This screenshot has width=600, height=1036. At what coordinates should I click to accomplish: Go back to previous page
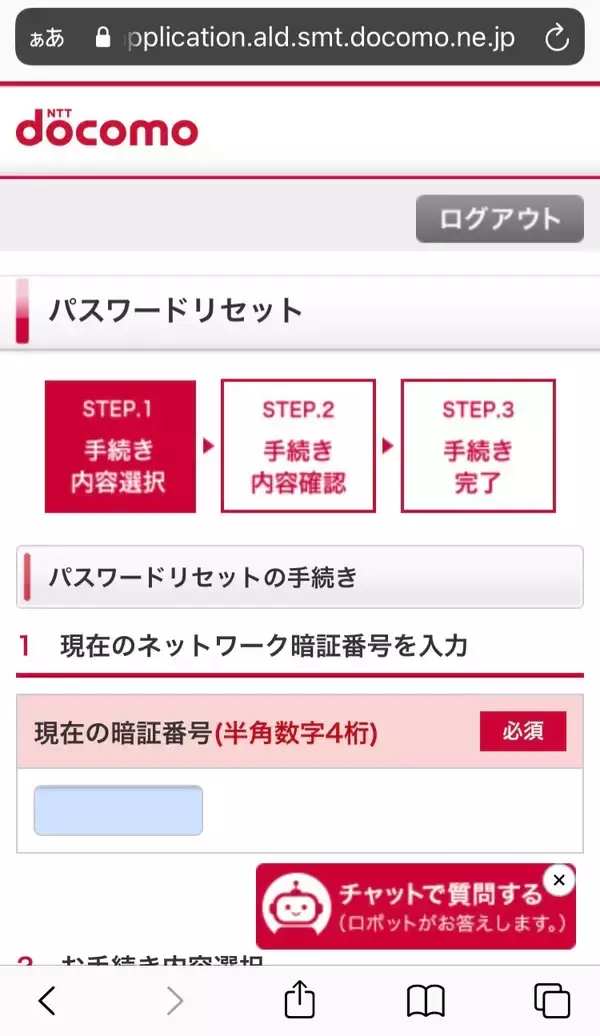tap(47, 999)
